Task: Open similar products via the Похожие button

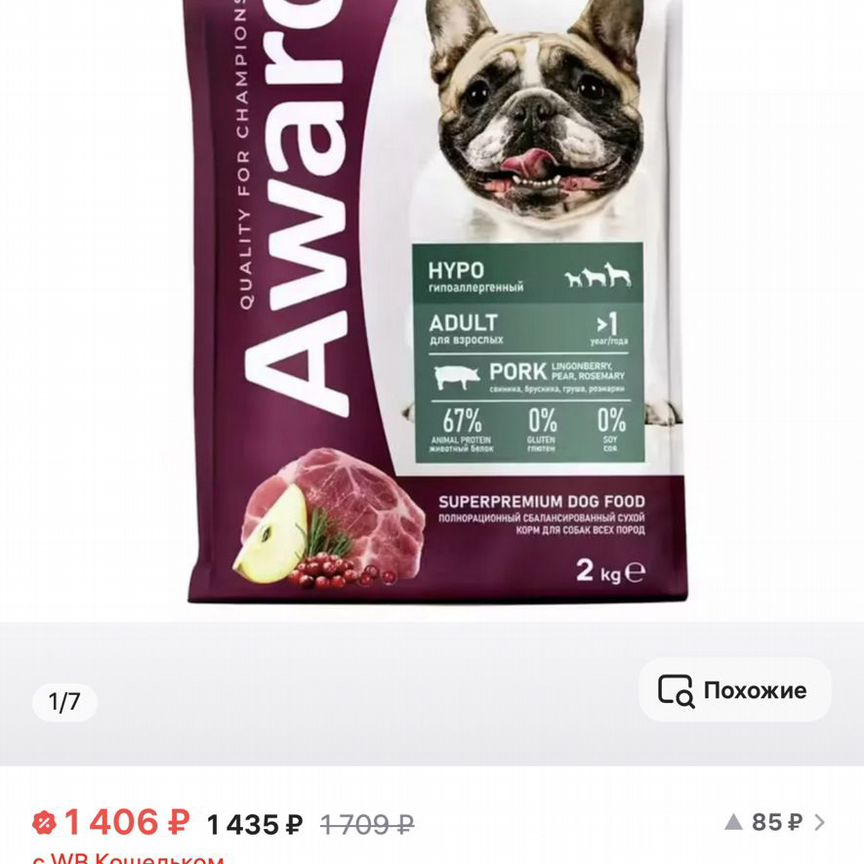Action: tap(734, 690)
